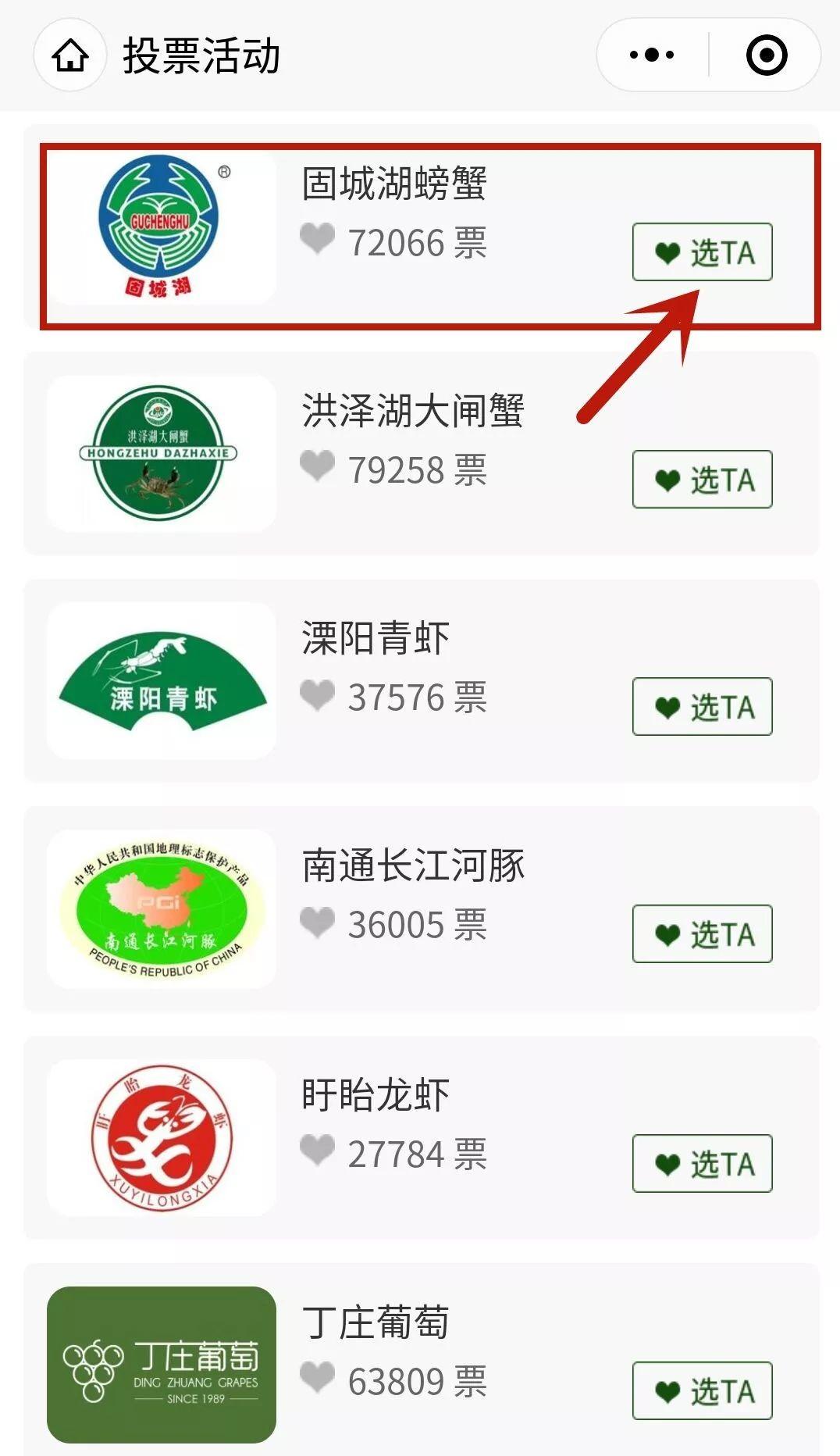Vote 选TA for 溧阳青虾
Viewport: 840px width, 1456px height.
(702, 706)
